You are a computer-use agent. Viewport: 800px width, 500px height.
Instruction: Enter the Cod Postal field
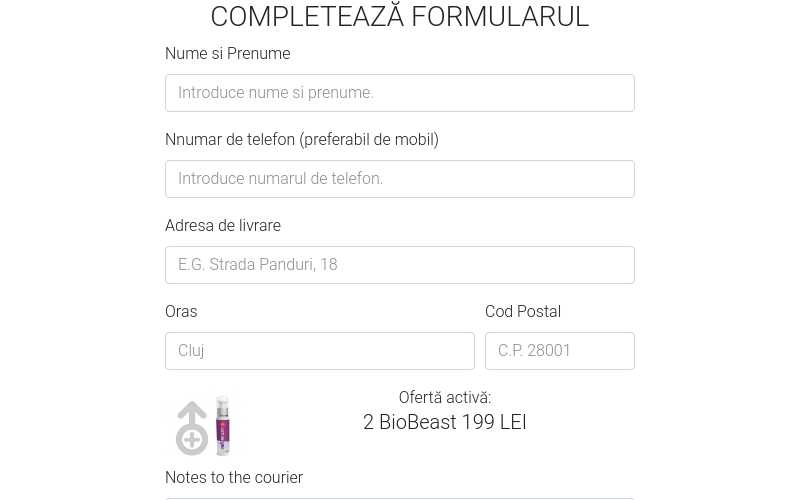(559, 351)
